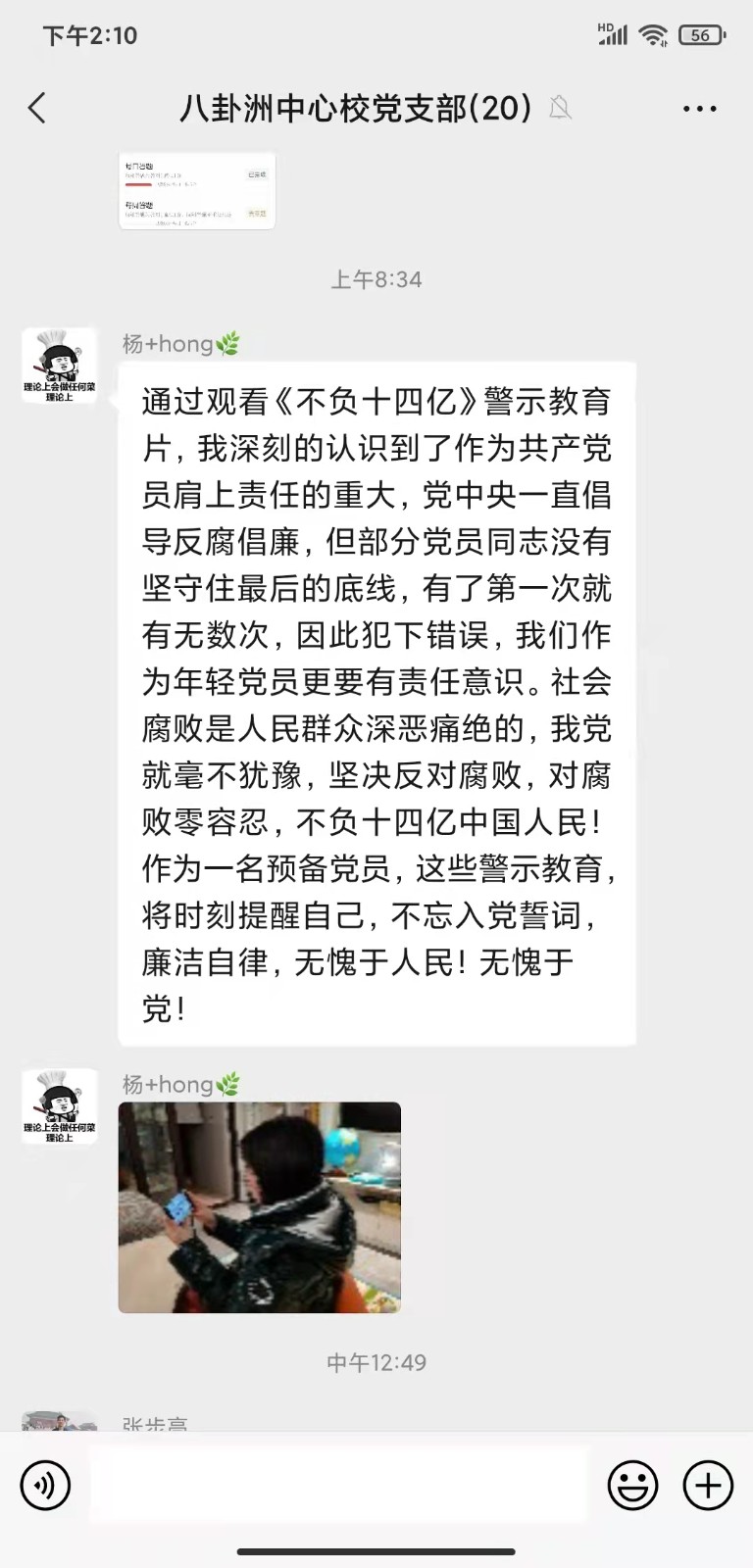View 杨+hong's avatar beside the long message
This screenshot has width=753, height=1568.
pos(60,367)
